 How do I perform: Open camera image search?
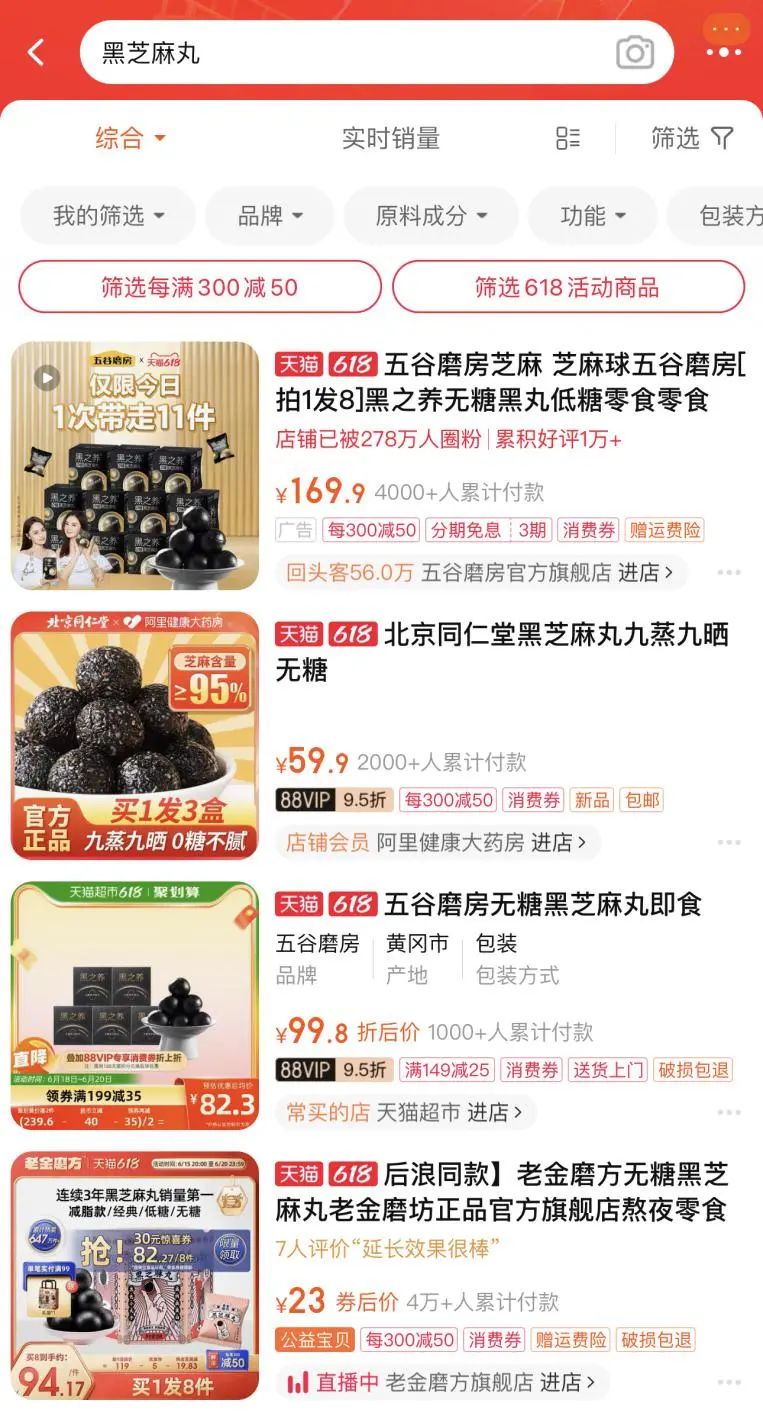(634, 53)
